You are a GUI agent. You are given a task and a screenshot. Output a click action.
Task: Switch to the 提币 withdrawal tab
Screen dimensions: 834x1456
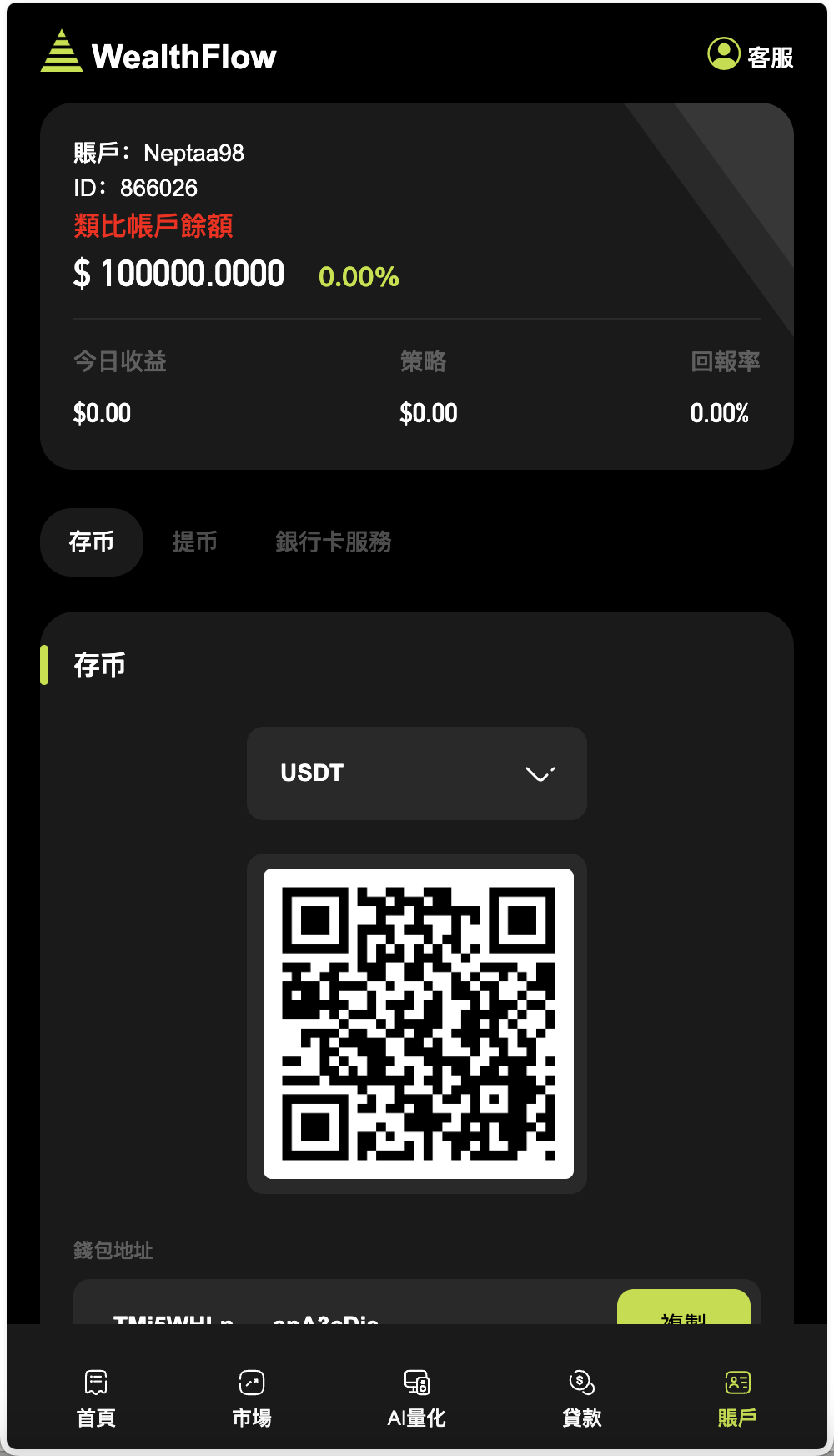[196, 542]
